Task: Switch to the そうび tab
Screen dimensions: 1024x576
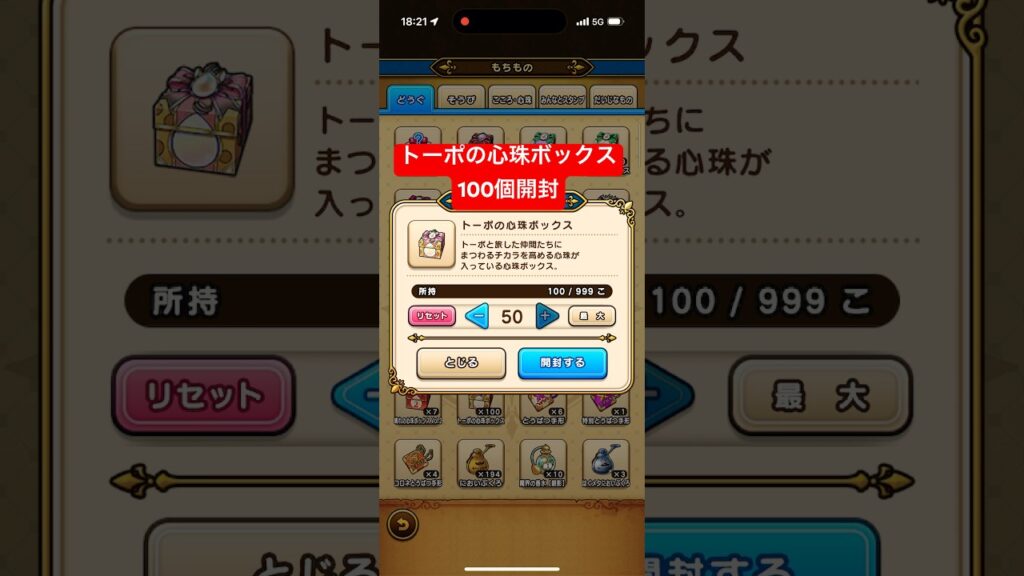Action: [x=460, y=99]
